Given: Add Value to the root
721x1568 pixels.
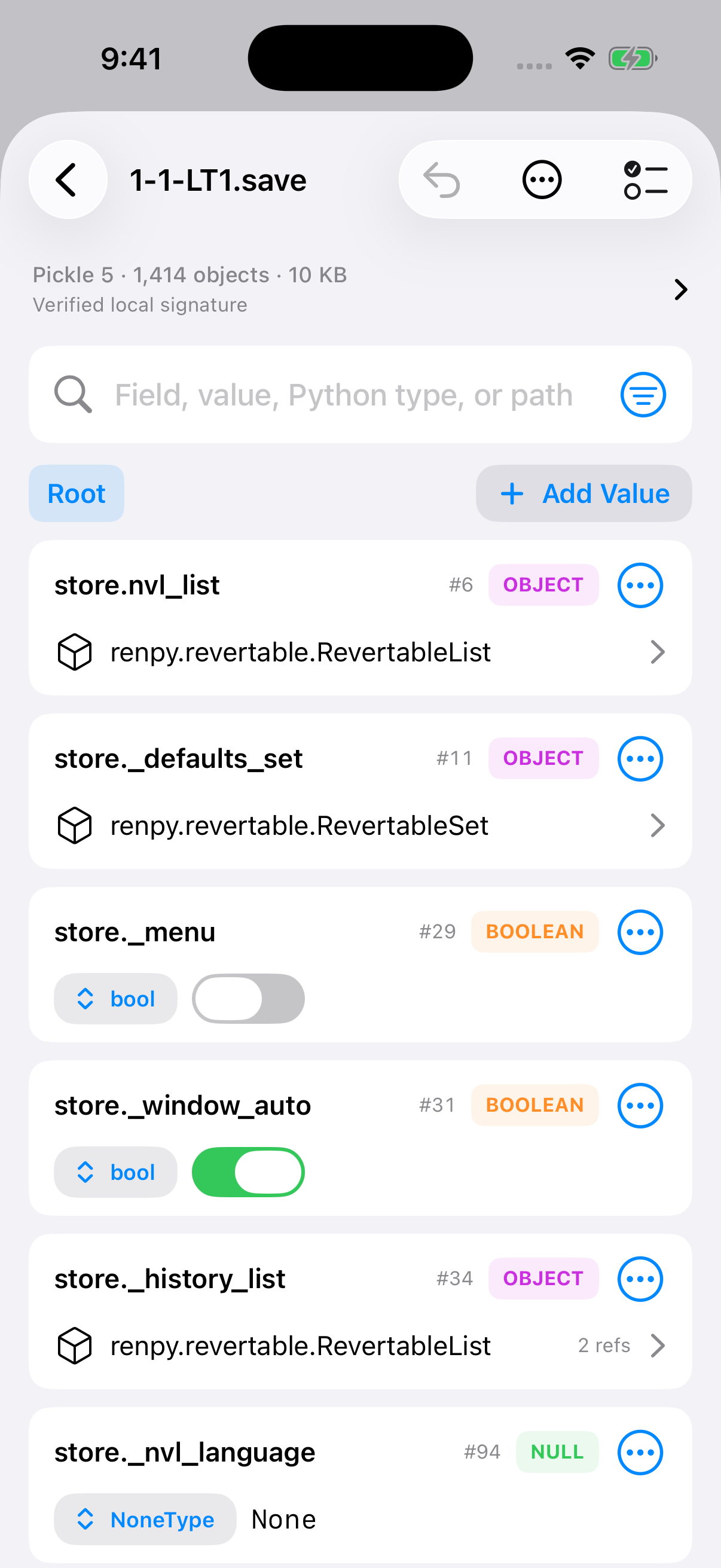Looking at the screenshot, I should point(583,493).
